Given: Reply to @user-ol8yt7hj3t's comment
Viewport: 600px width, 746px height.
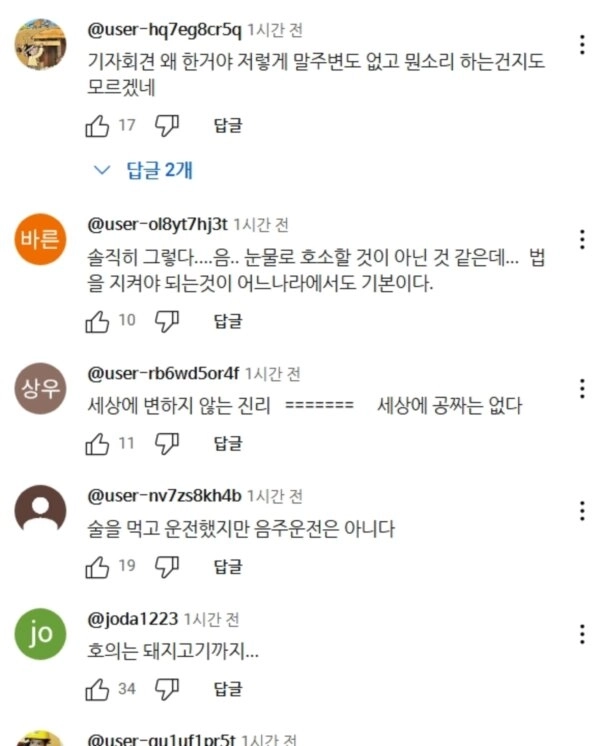Looking at the screenshot, I should pos(227,321).
